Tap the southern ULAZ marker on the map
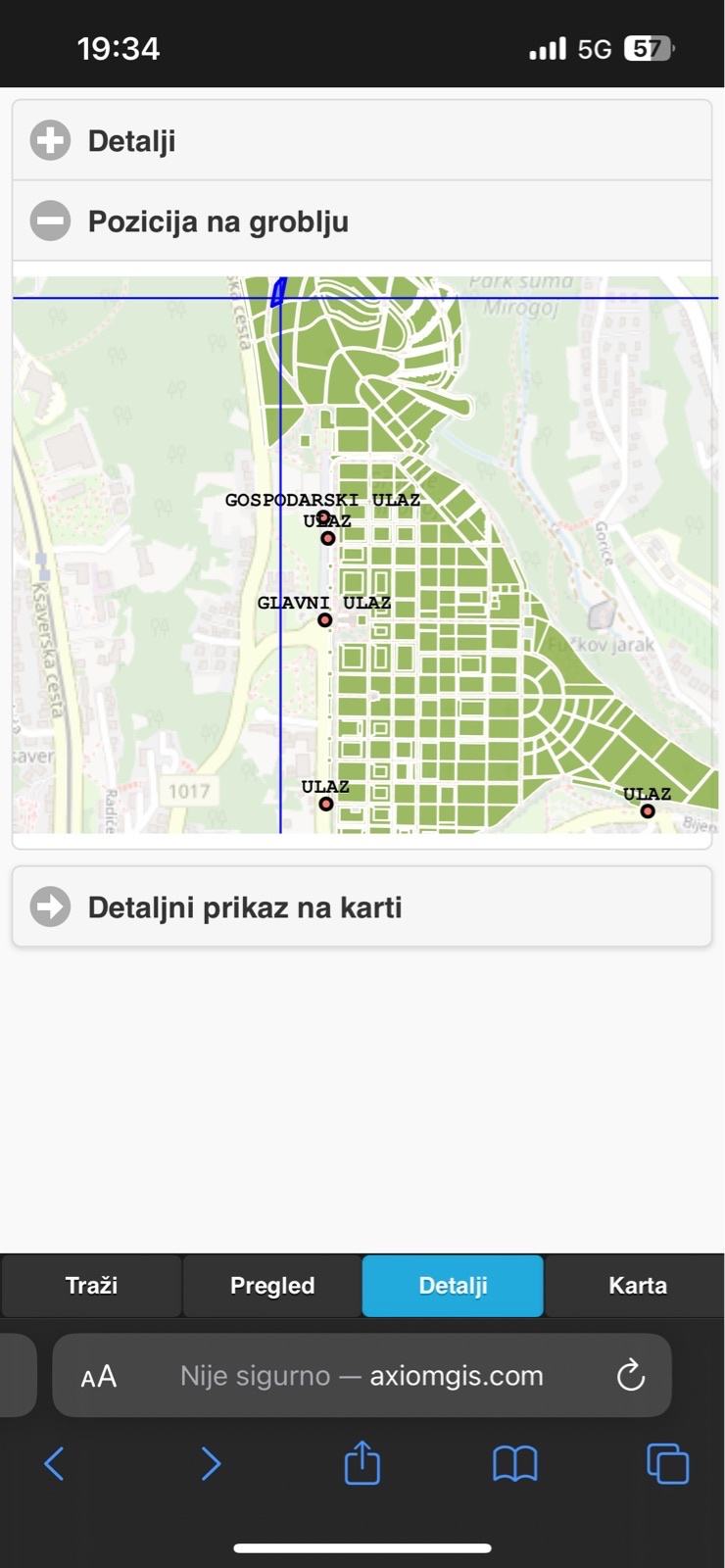725x1568 pixels. (x=324, y=803)
